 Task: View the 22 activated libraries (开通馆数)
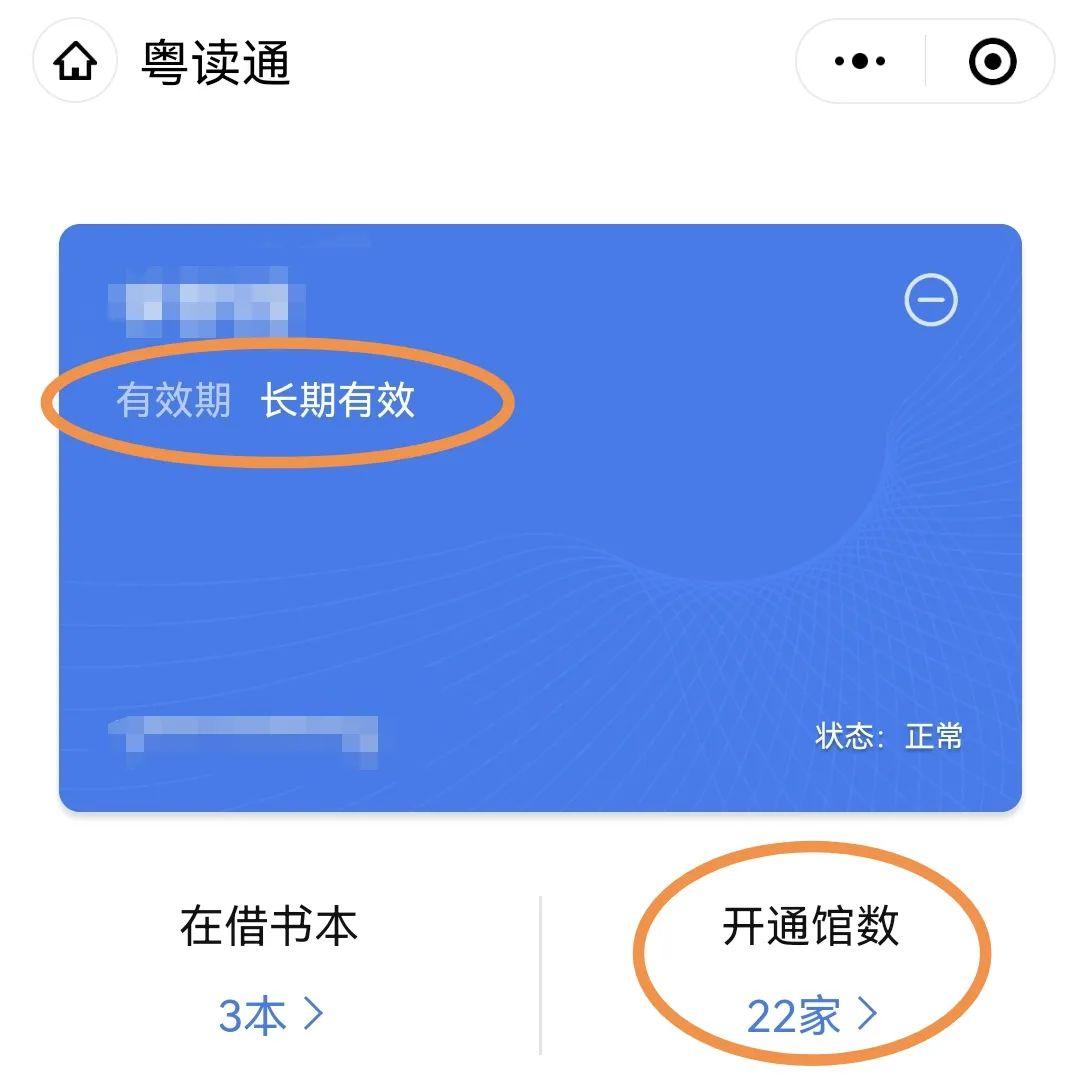(811, 1016)
